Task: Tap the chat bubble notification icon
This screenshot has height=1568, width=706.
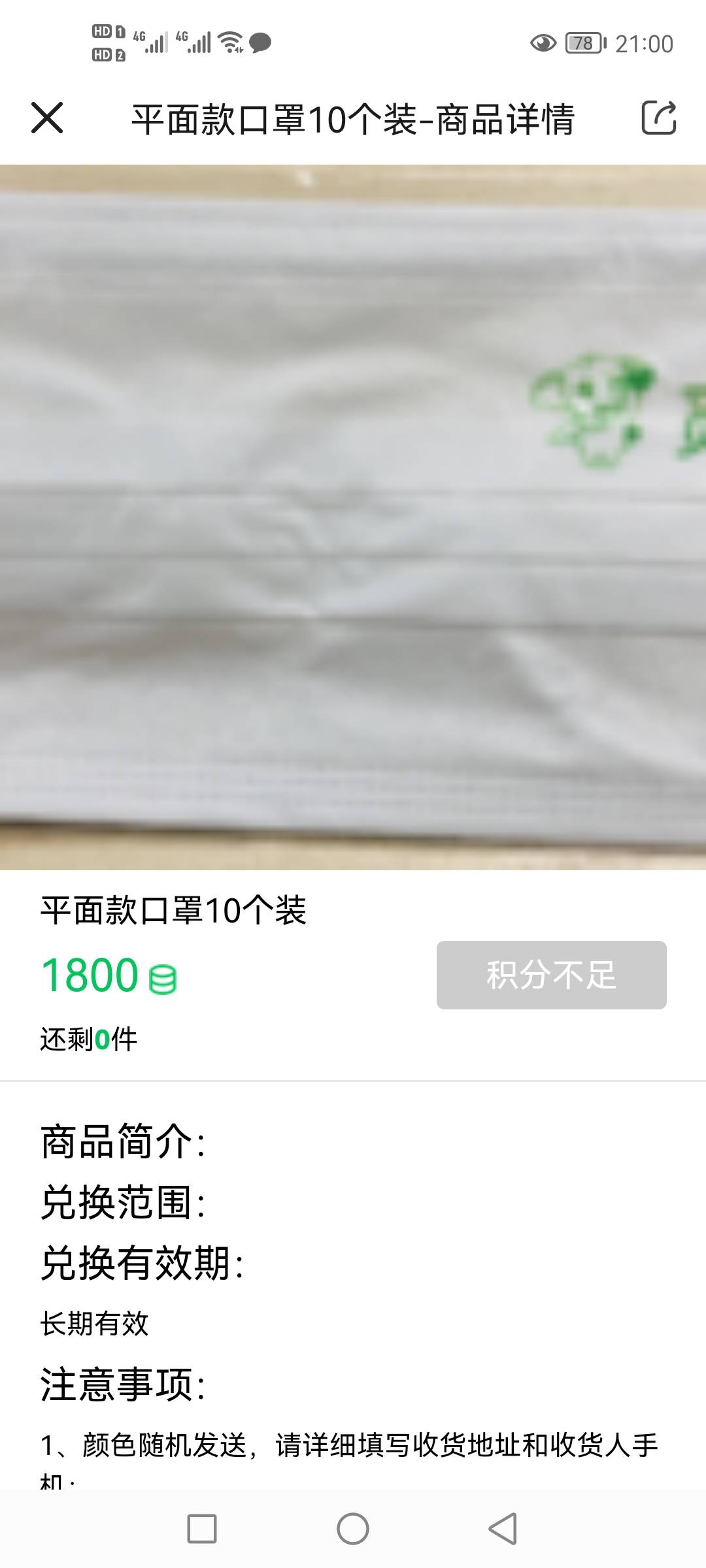Action: [x=261, y=43]
